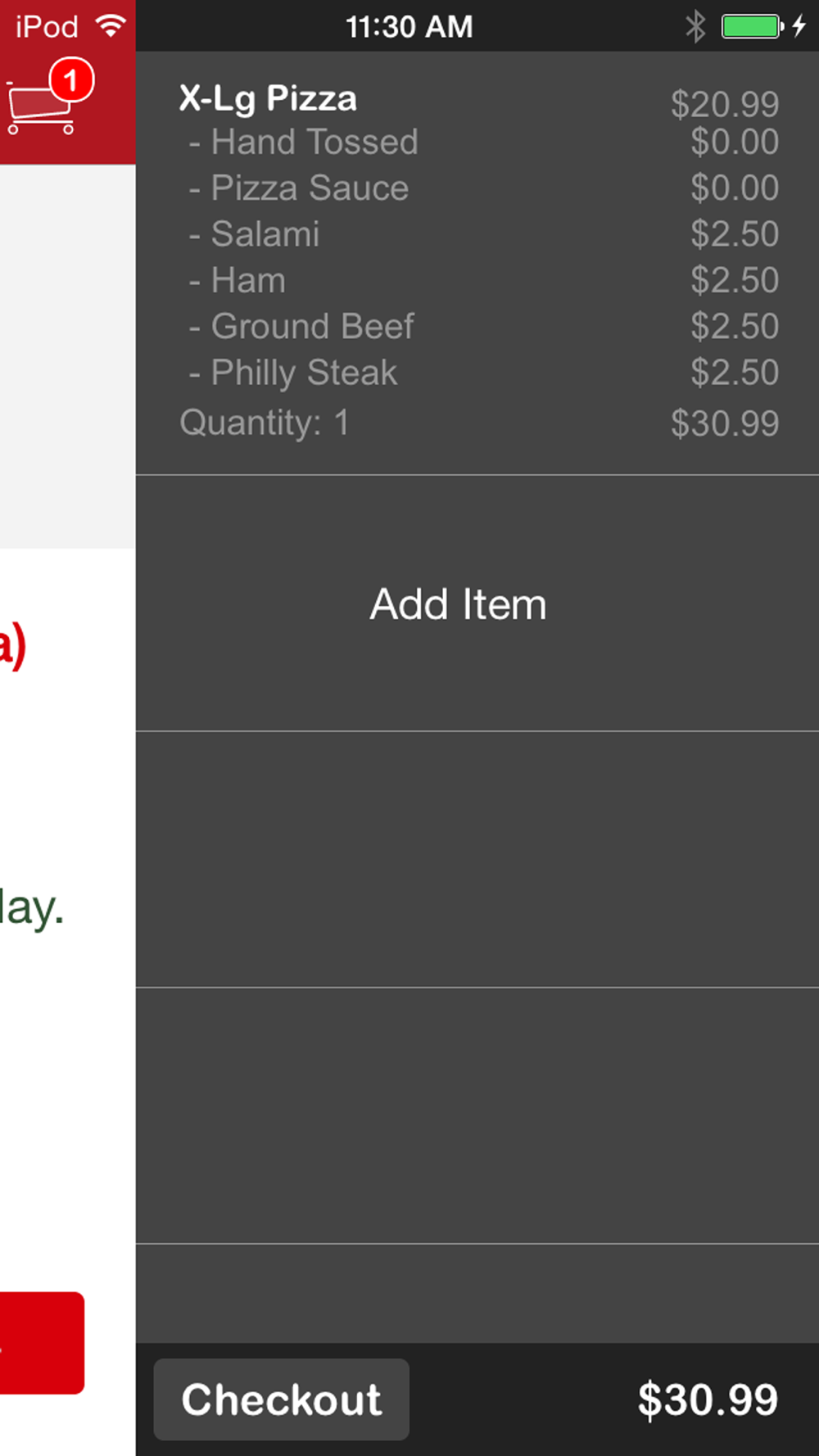Open the X-Lg Pizza order item
819x1456 pixels.
tap(477, 263)
